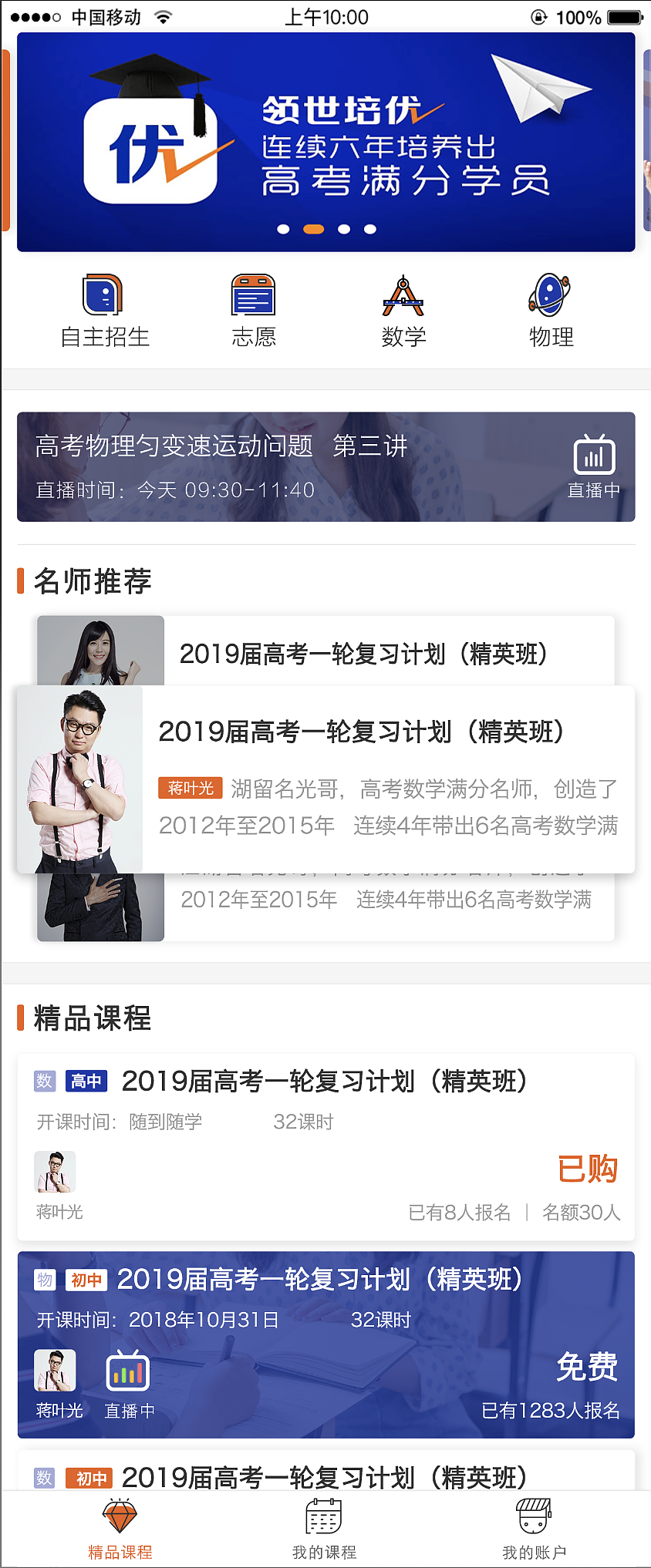
Task: Click the 直播中 TV broadcast icon
Action: (x=595, y=456)
